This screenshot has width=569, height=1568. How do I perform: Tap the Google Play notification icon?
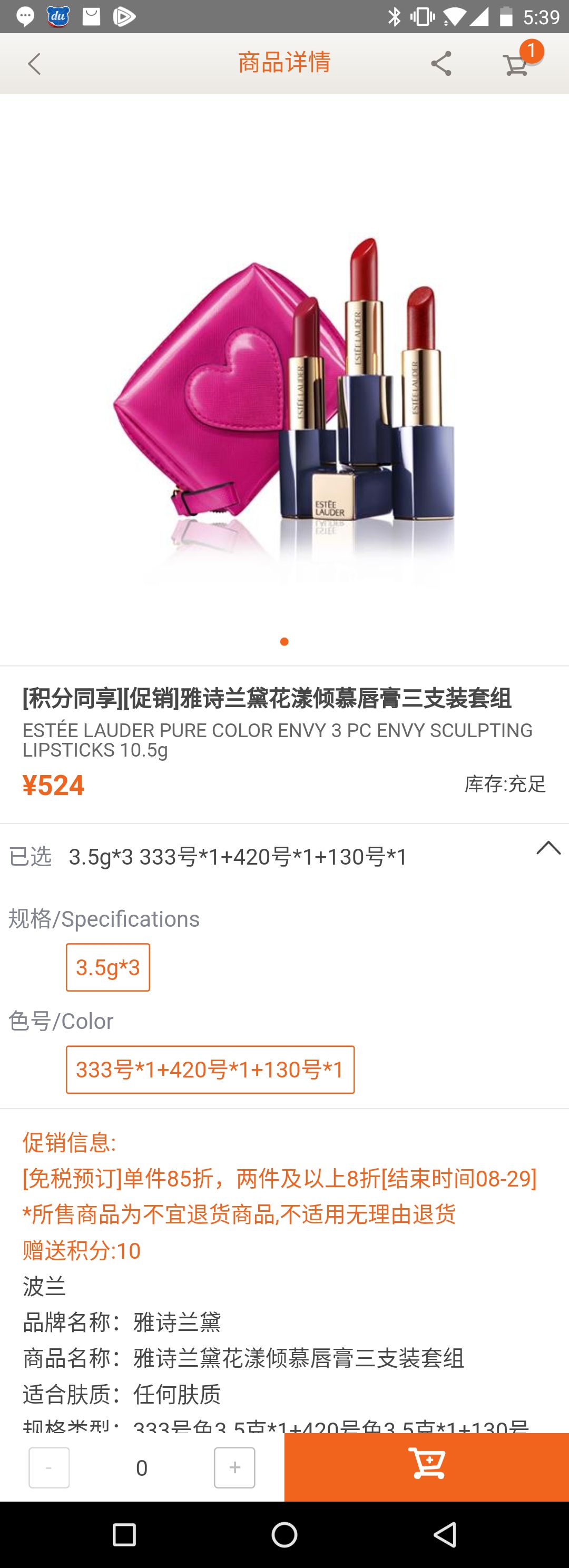[x=123, y=16]
